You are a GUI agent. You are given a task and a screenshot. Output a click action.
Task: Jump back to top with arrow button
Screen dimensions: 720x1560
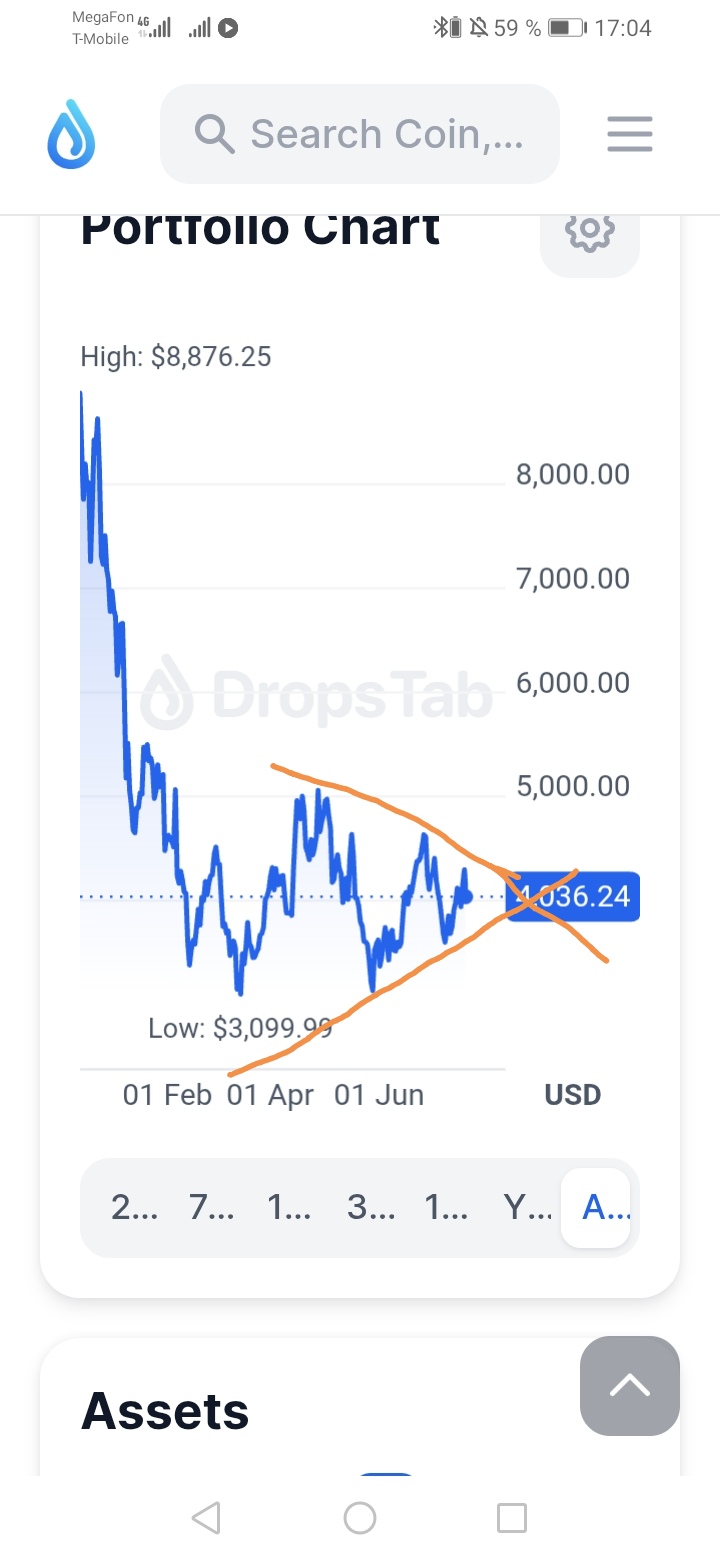point(630,1386)
